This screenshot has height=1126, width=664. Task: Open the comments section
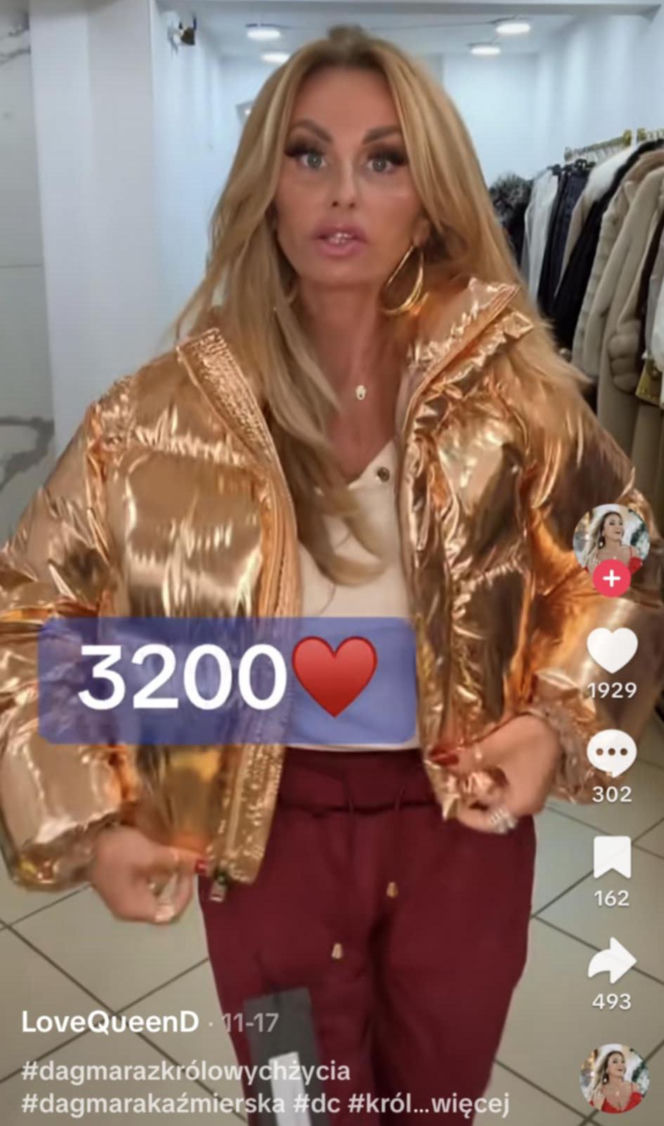[611, 753]
